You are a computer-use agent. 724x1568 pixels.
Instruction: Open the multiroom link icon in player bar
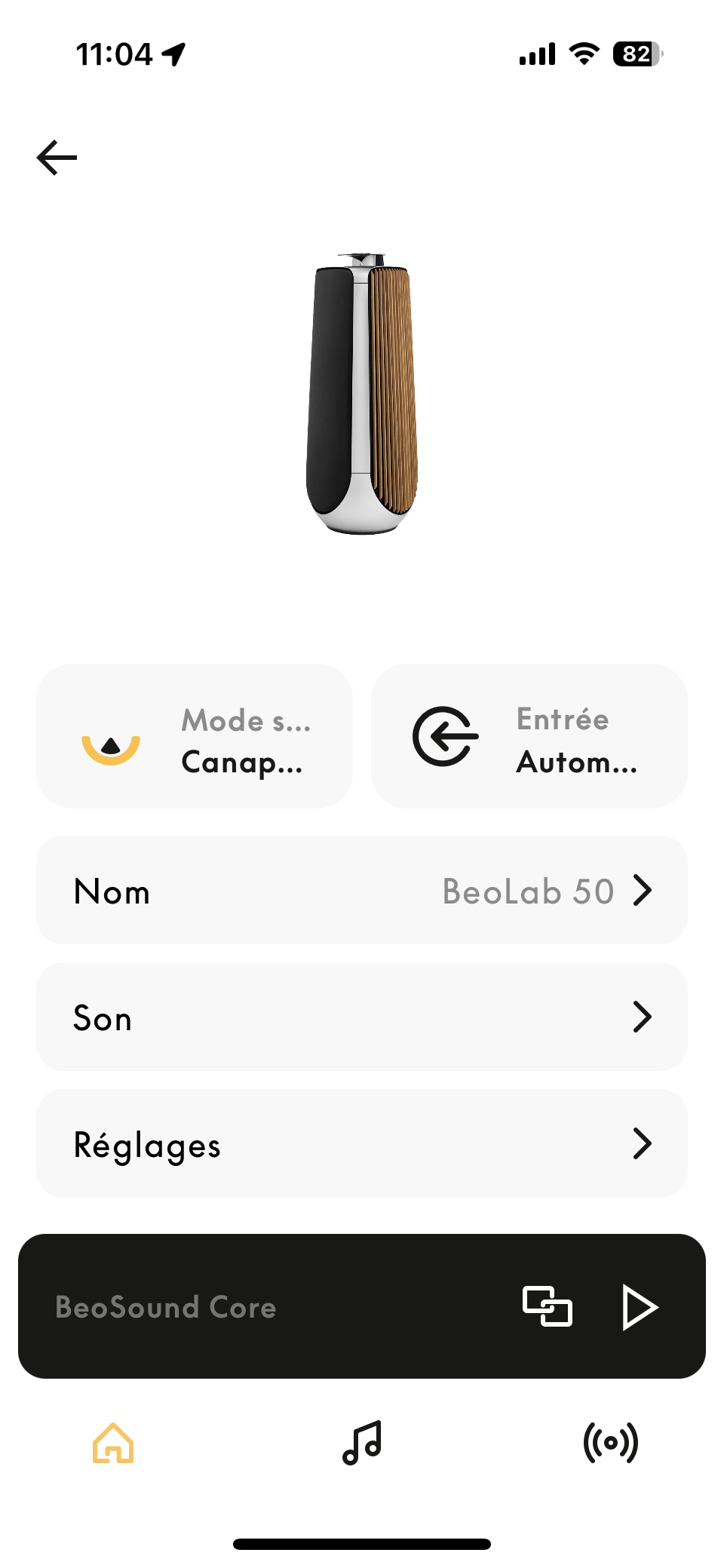(x=548, y=1306)
